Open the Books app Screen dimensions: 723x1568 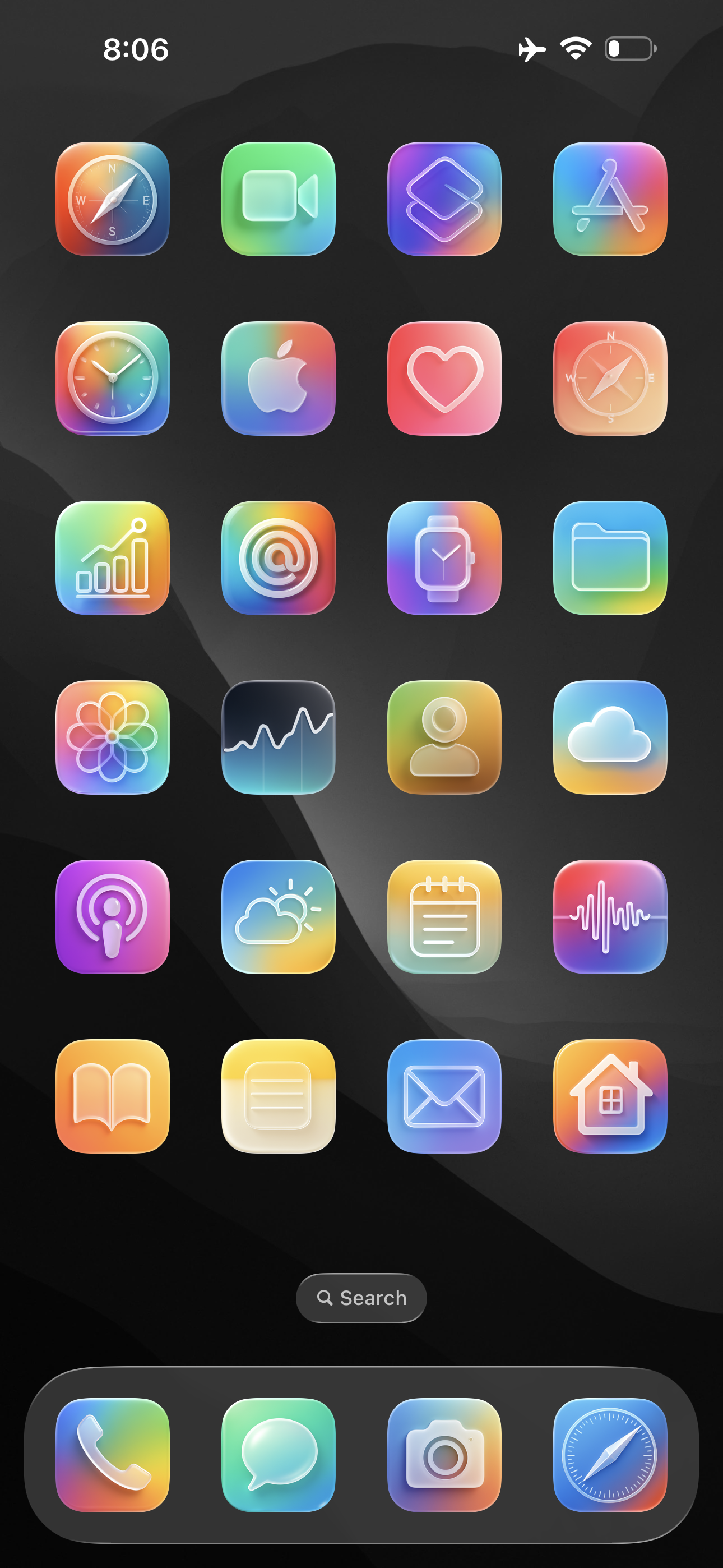pos(113,1096)
